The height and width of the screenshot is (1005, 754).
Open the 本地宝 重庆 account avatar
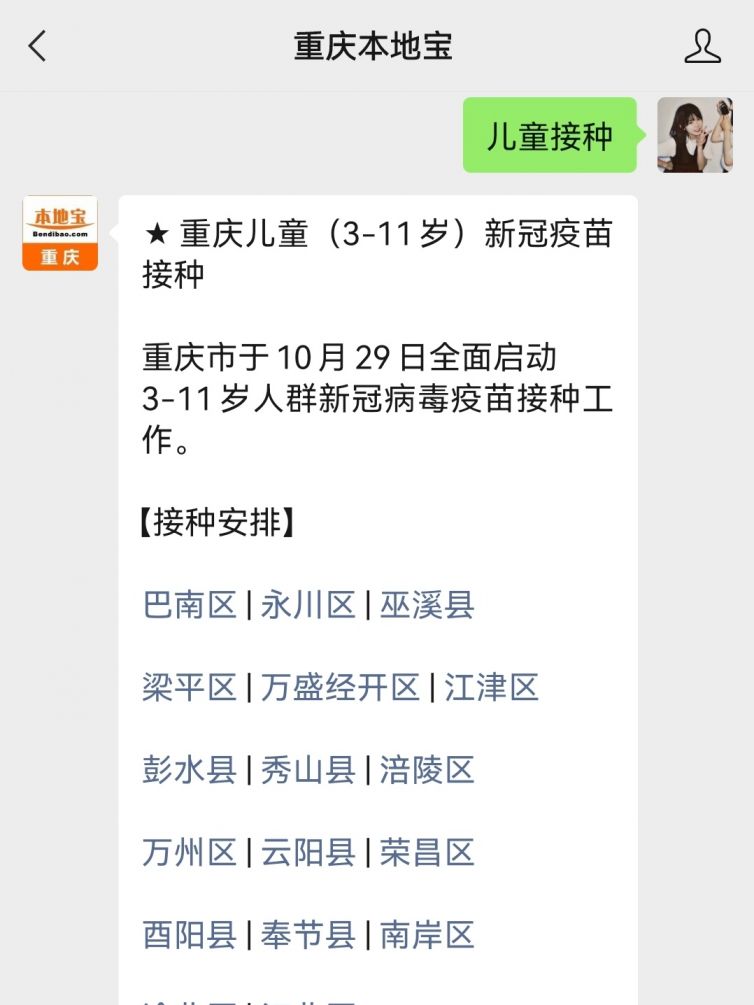[x=60, y=233]
